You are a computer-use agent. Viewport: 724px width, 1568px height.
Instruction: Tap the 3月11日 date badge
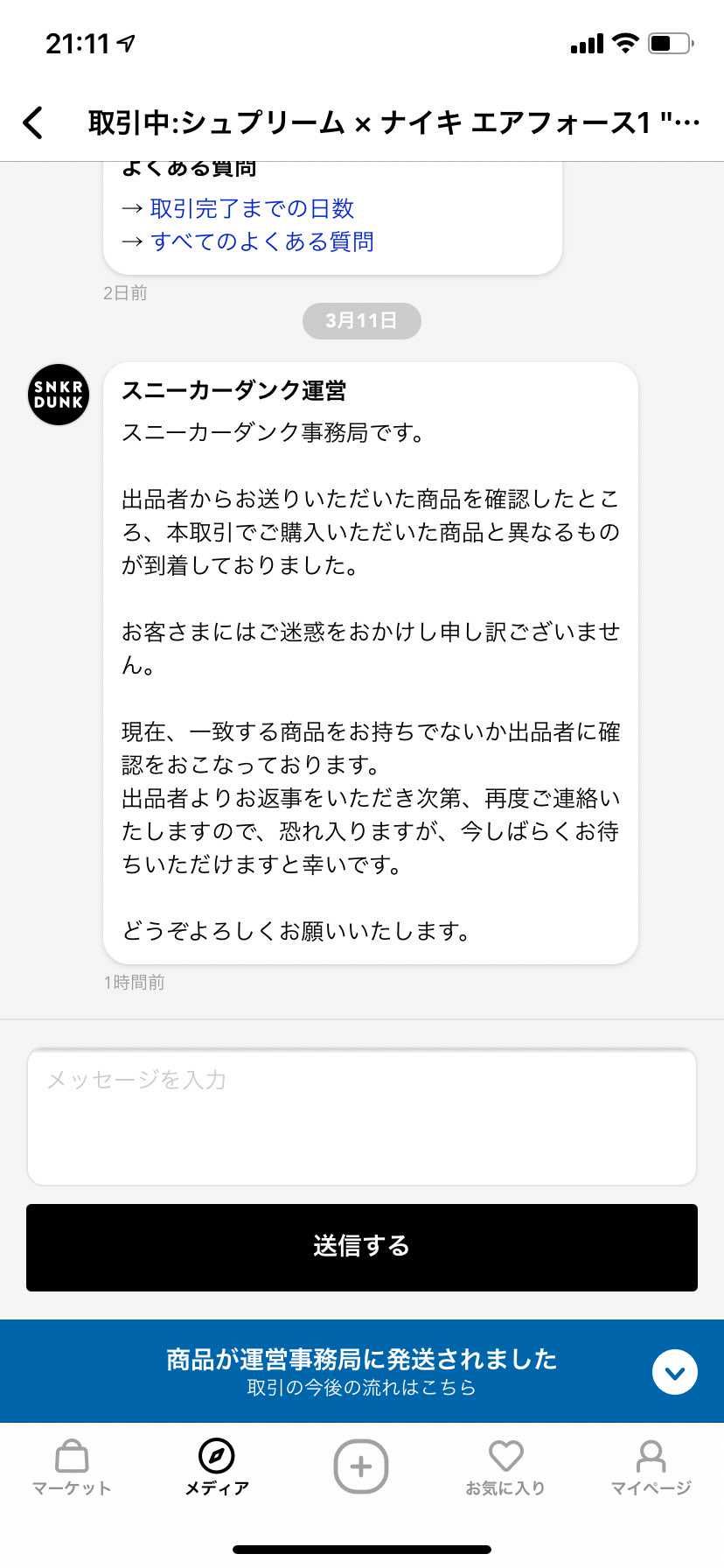pyautogui.click(x=361, y=320)
